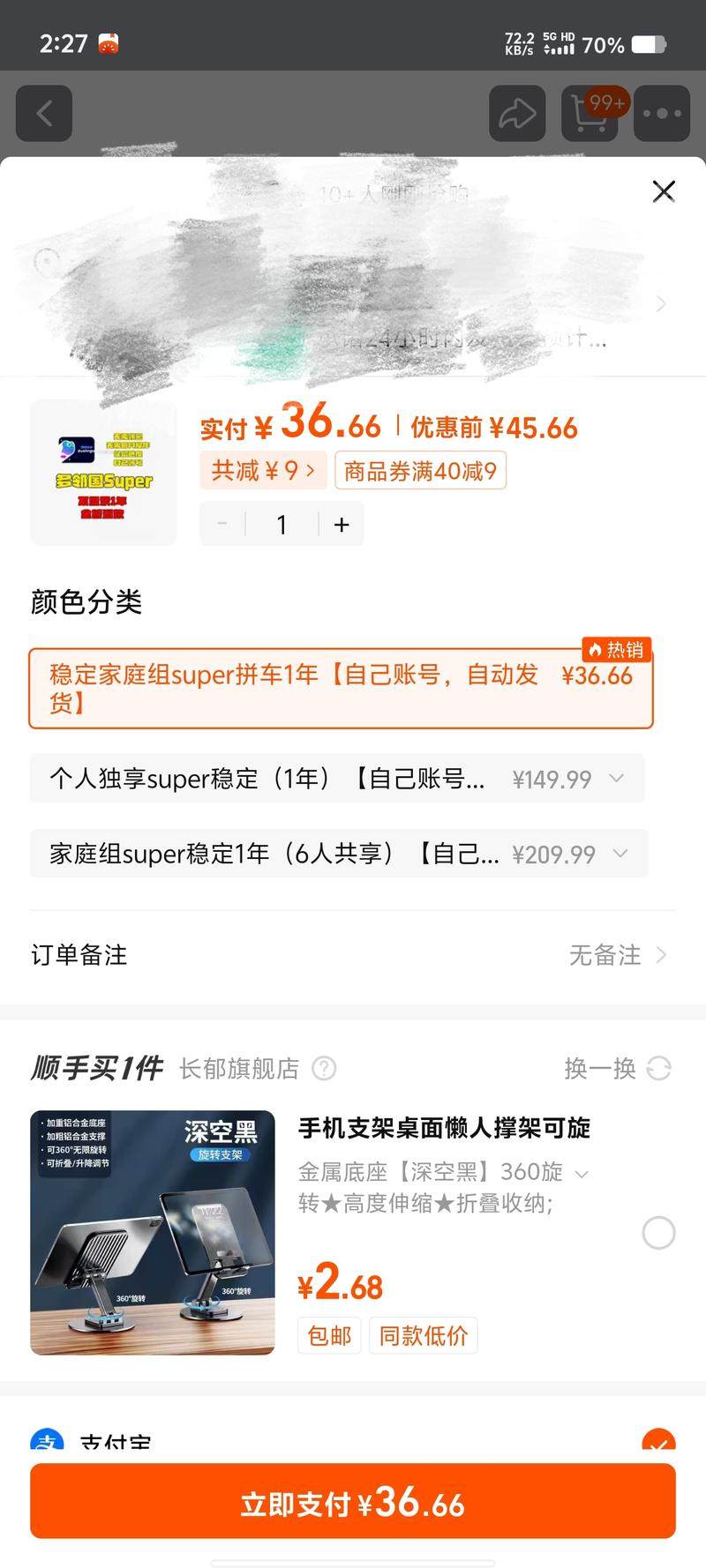Go back using the top arrow
Screen dimensions: 706x1568
[44, 114]
